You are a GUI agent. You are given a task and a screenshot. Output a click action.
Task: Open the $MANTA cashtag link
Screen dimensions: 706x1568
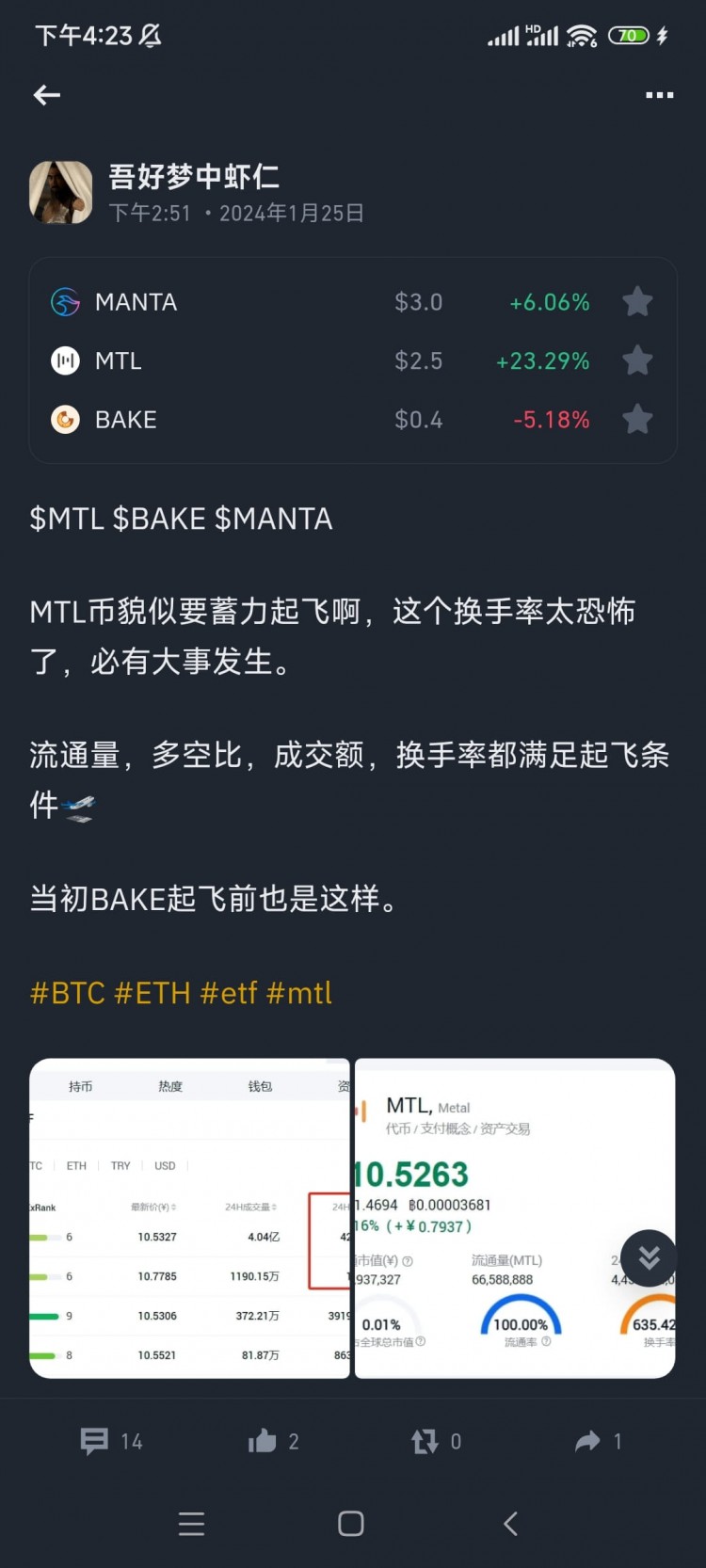click(274, 519)
